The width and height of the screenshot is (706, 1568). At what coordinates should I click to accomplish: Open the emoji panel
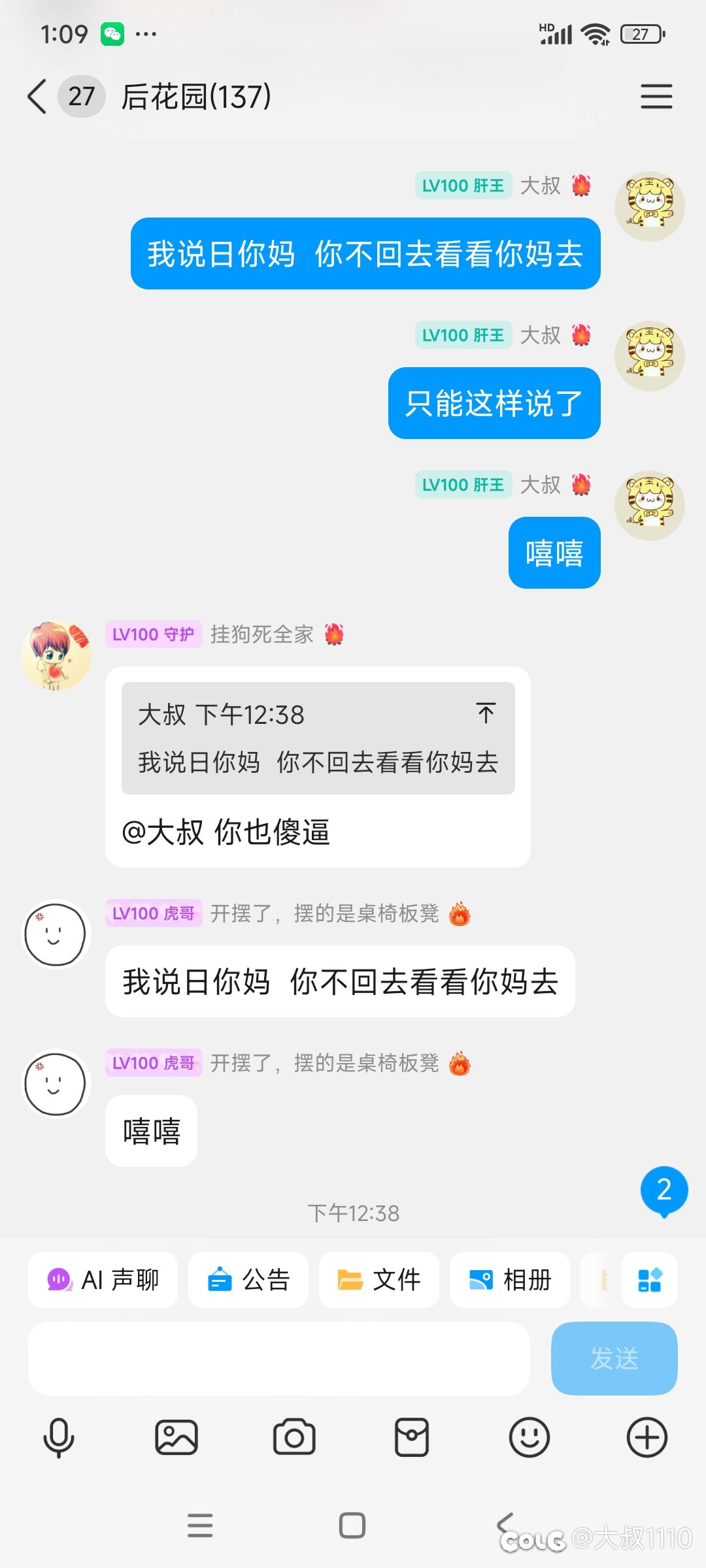[x=529, y=1438]
